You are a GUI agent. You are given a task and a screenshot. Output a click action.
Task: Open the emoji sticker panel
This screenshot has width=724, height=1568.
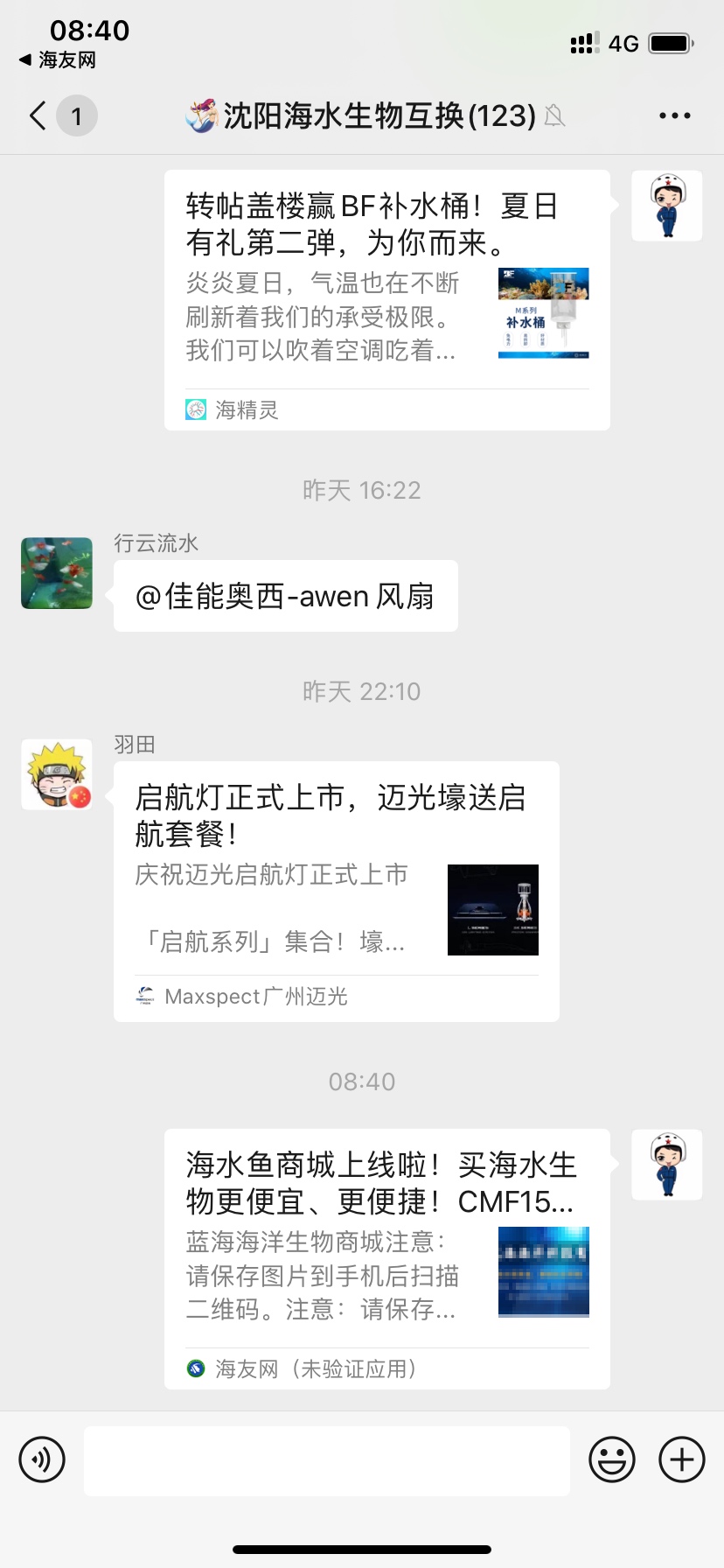pos(612,1459)
